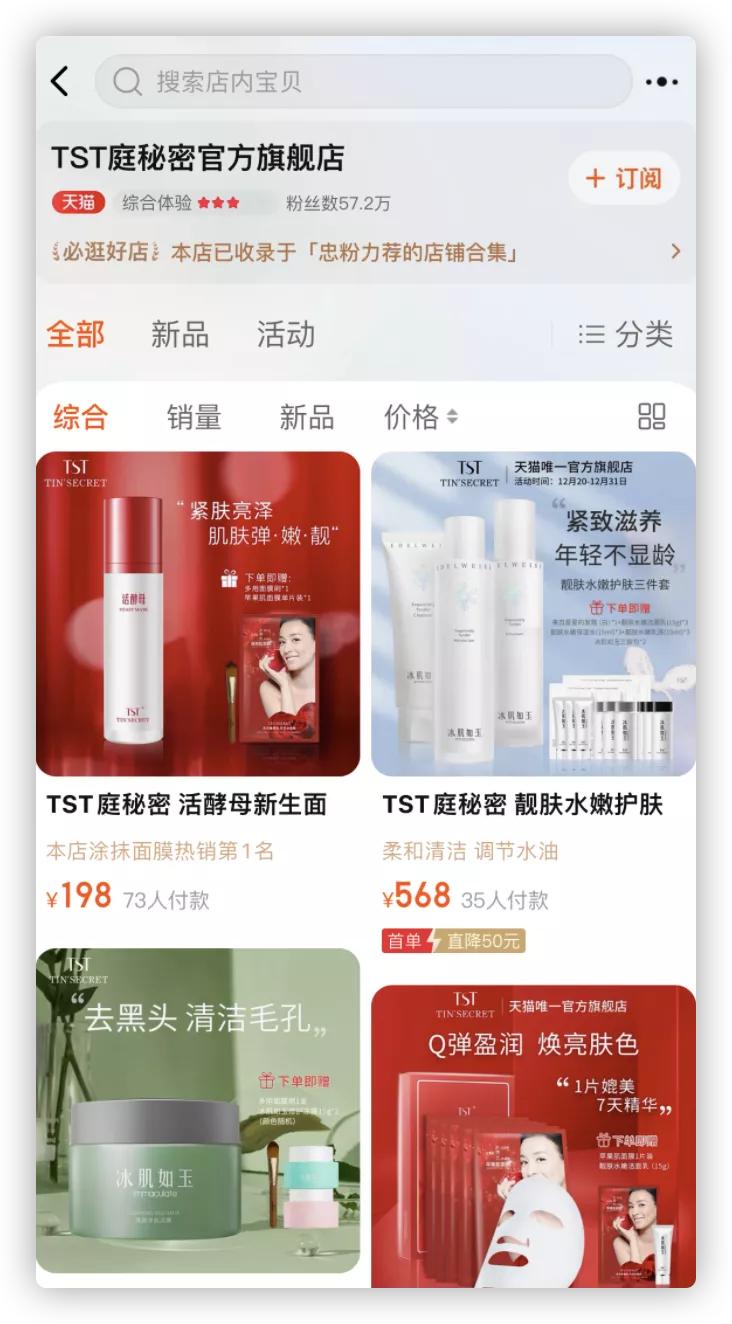
Task: Sort products by 综合
Action: click(x=80, y=416)
